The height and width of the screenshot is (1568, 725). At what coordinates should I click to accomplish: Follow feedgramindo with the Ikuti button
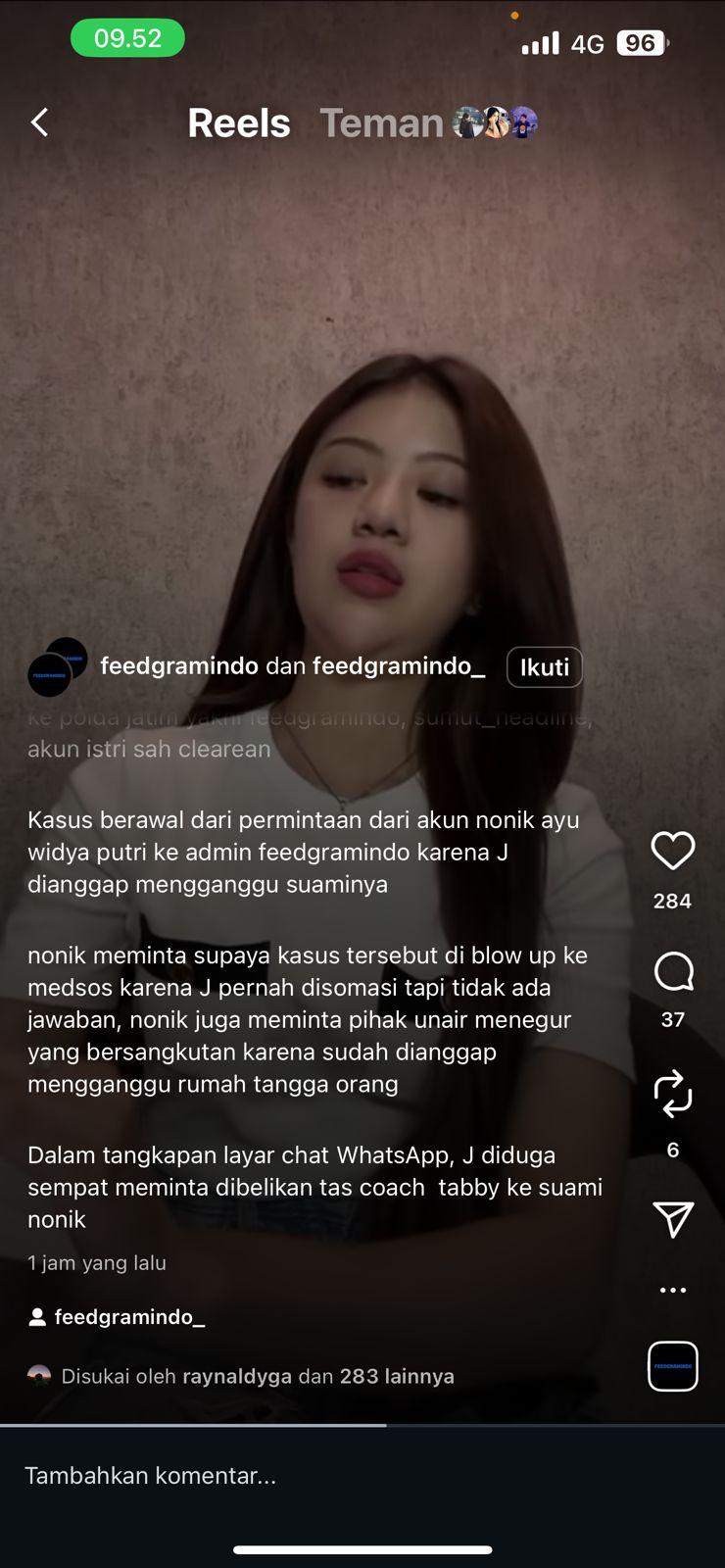544,667
